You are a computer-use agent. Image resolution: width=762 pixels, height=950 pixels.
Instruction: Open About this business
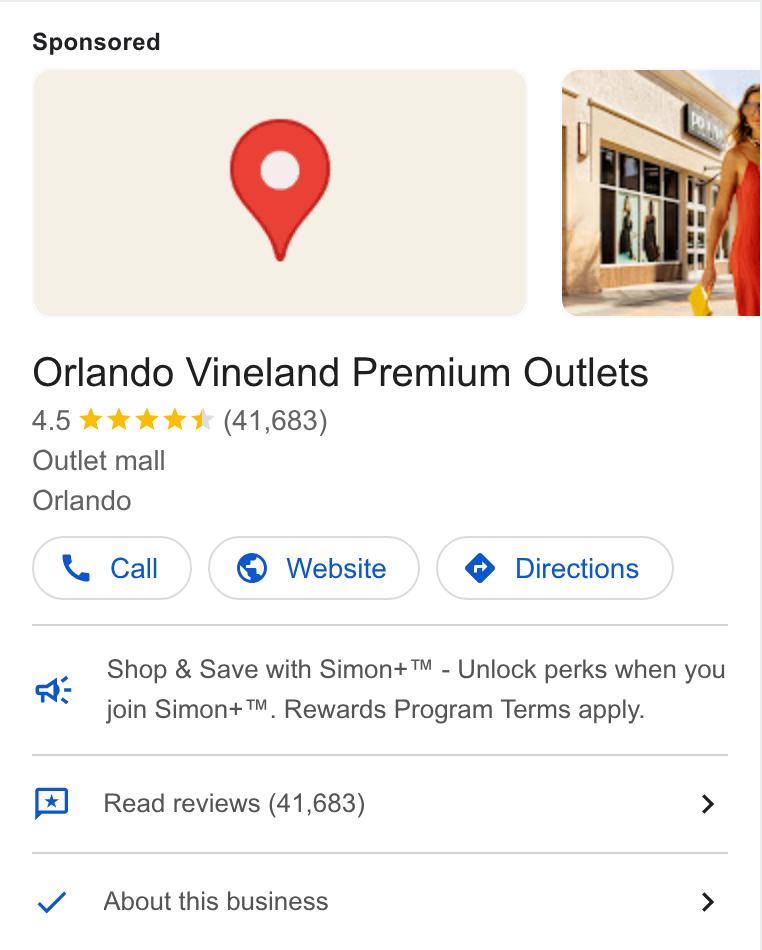tap(380, 902)
